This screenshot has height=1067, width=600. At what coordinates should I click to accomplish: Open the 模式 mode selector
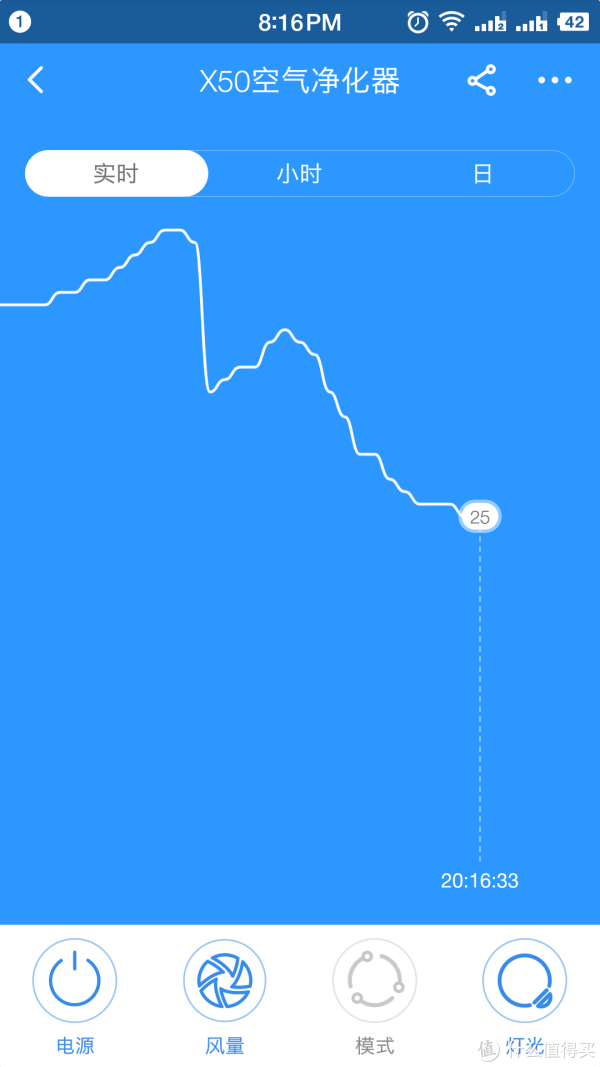coord(374,981)
